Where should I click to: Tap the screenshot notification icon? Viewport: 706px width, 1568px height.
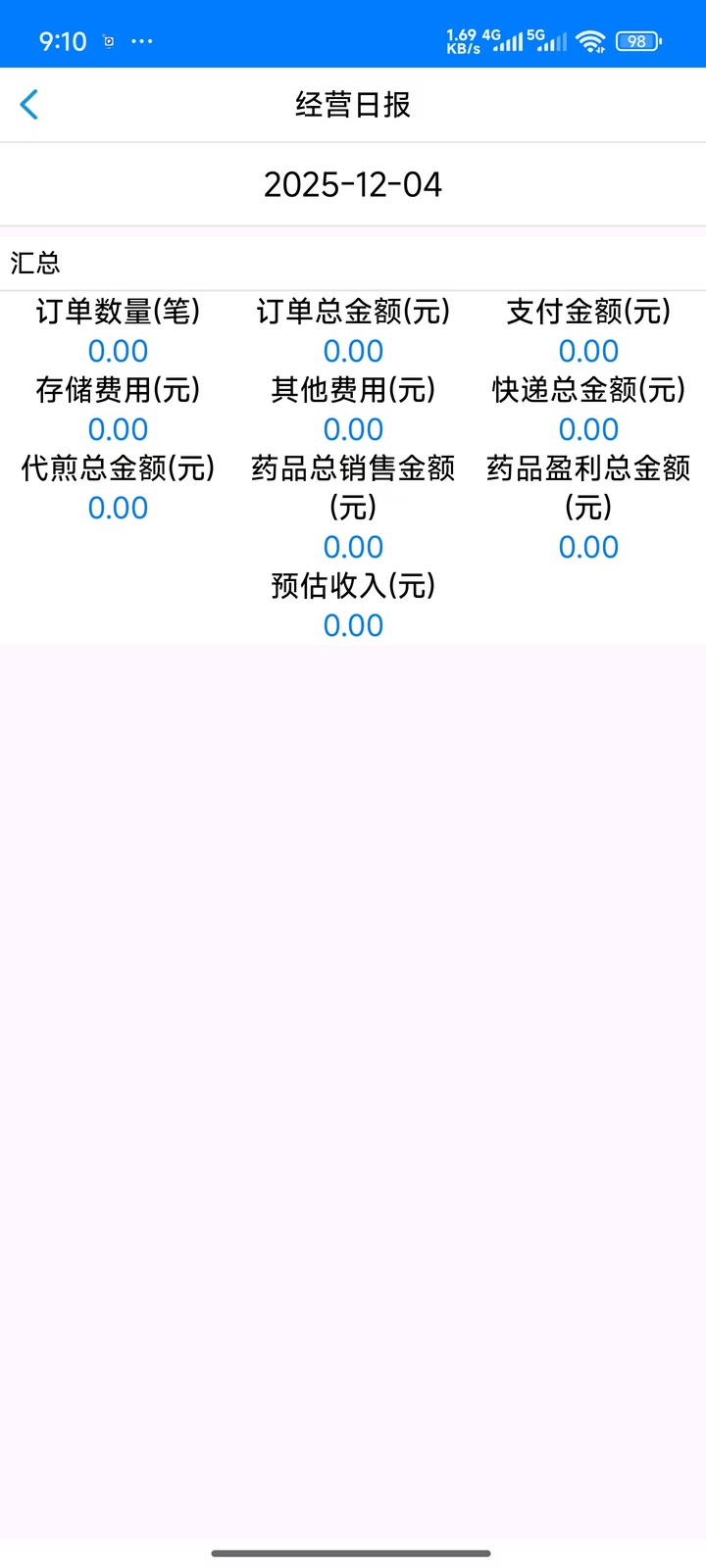[x=108, y=41]
